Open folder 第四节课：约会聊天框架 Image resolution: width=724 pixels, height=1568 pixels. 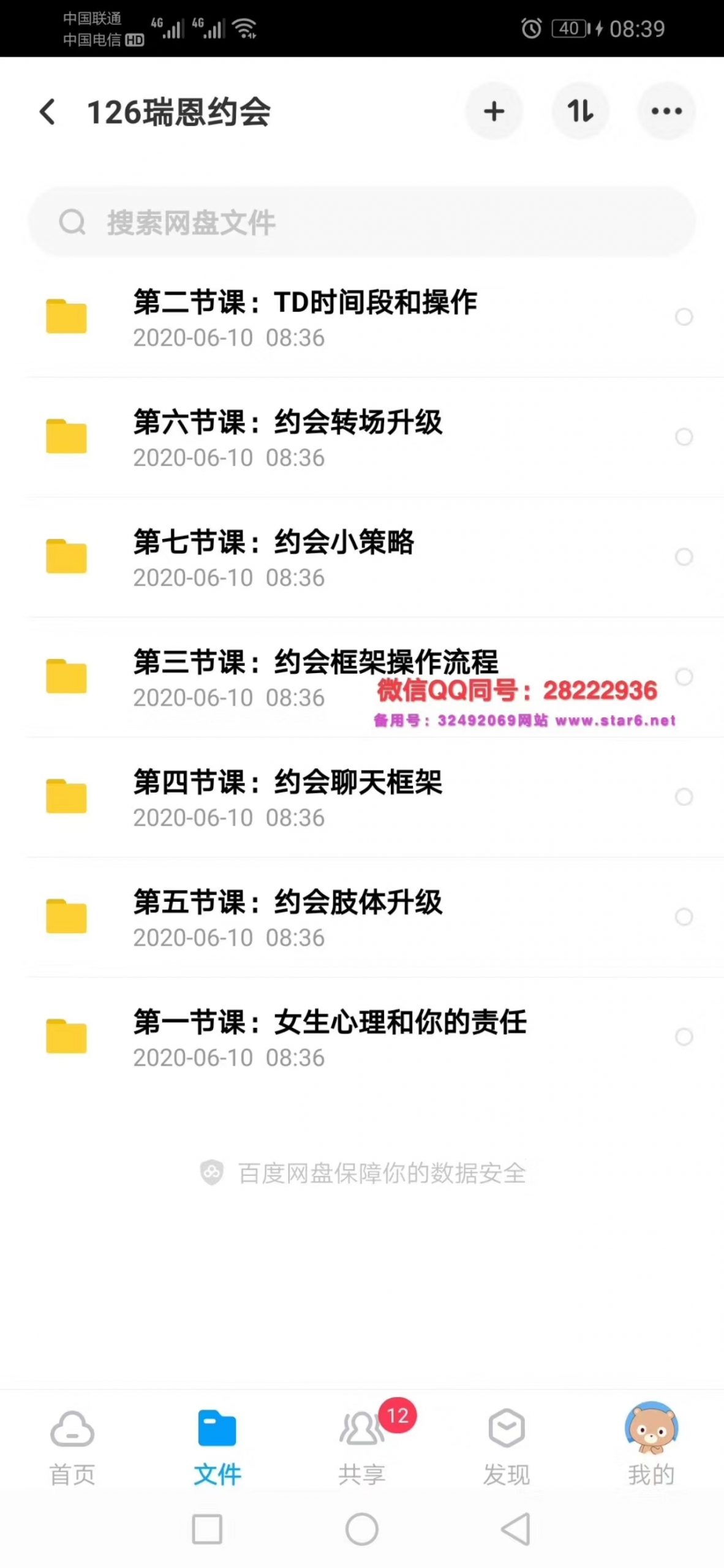362,797
